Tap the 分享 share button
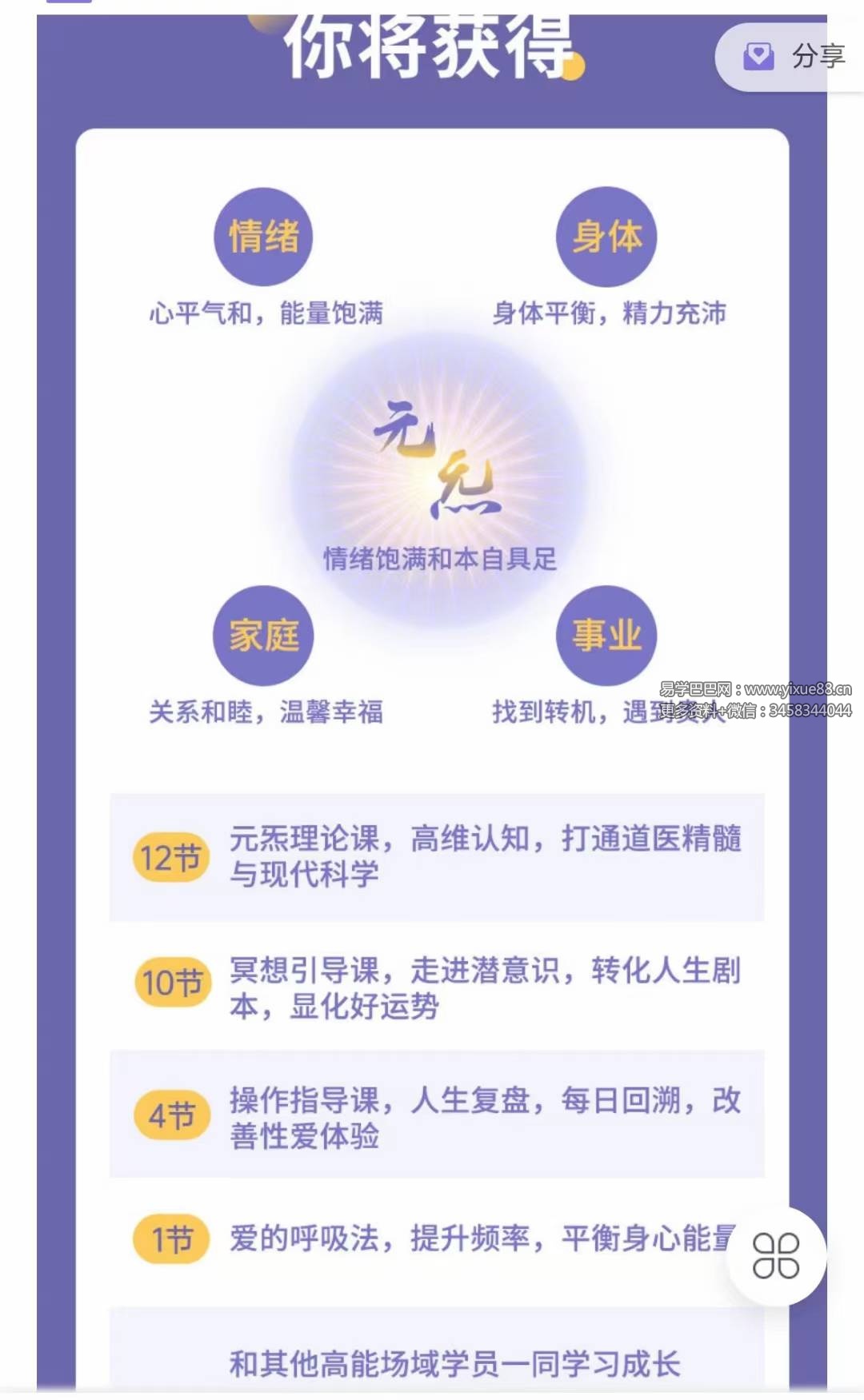 click(794, 57)
